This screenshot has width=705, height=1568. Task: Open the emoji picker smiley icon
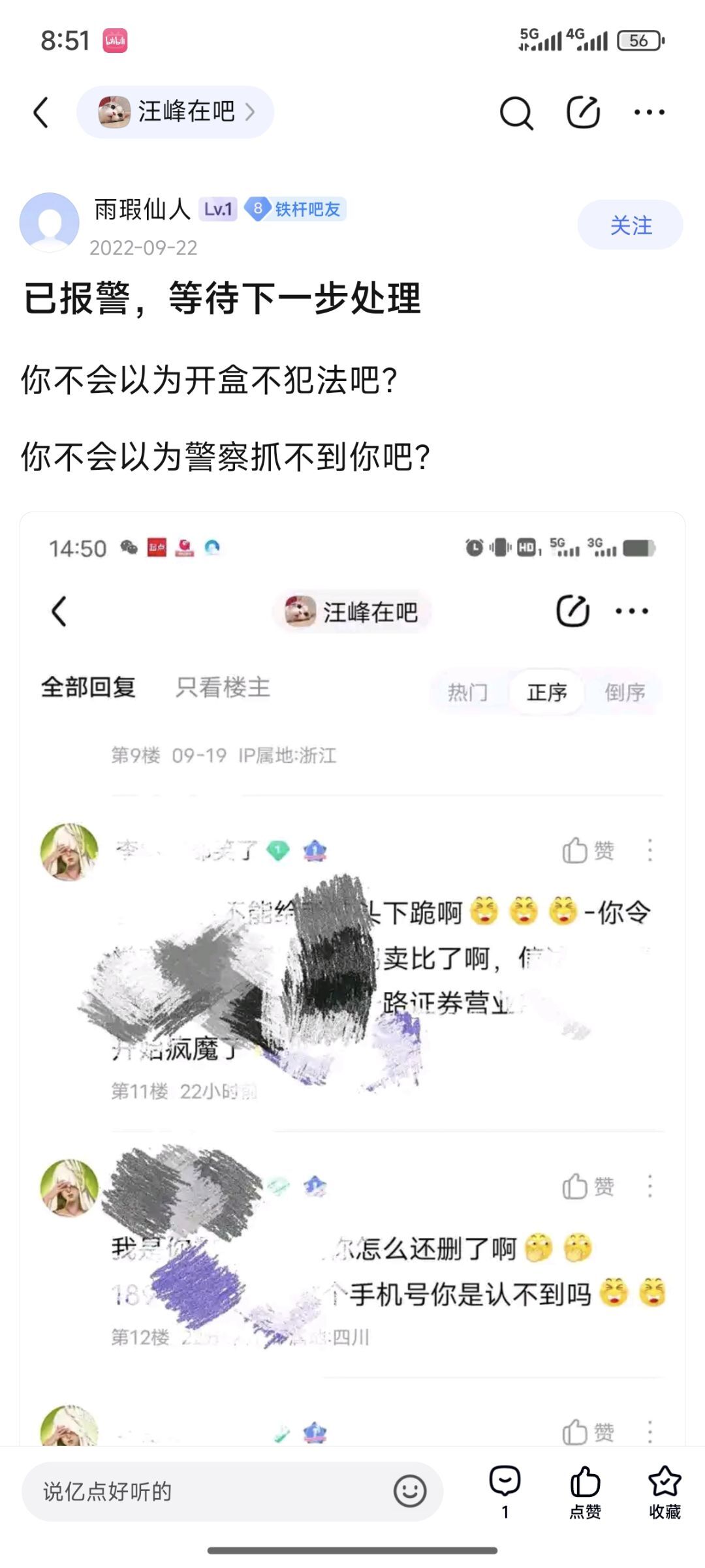point(410,1492)
